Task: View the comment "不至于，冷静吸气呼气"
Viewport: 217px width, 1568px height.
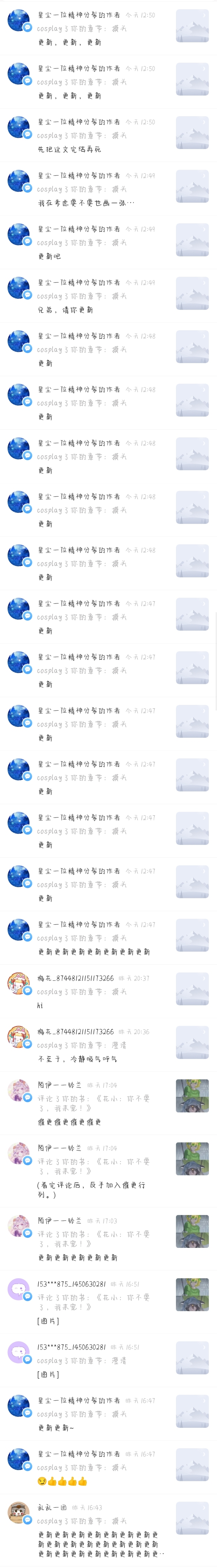Action: tap(77, 1059)
